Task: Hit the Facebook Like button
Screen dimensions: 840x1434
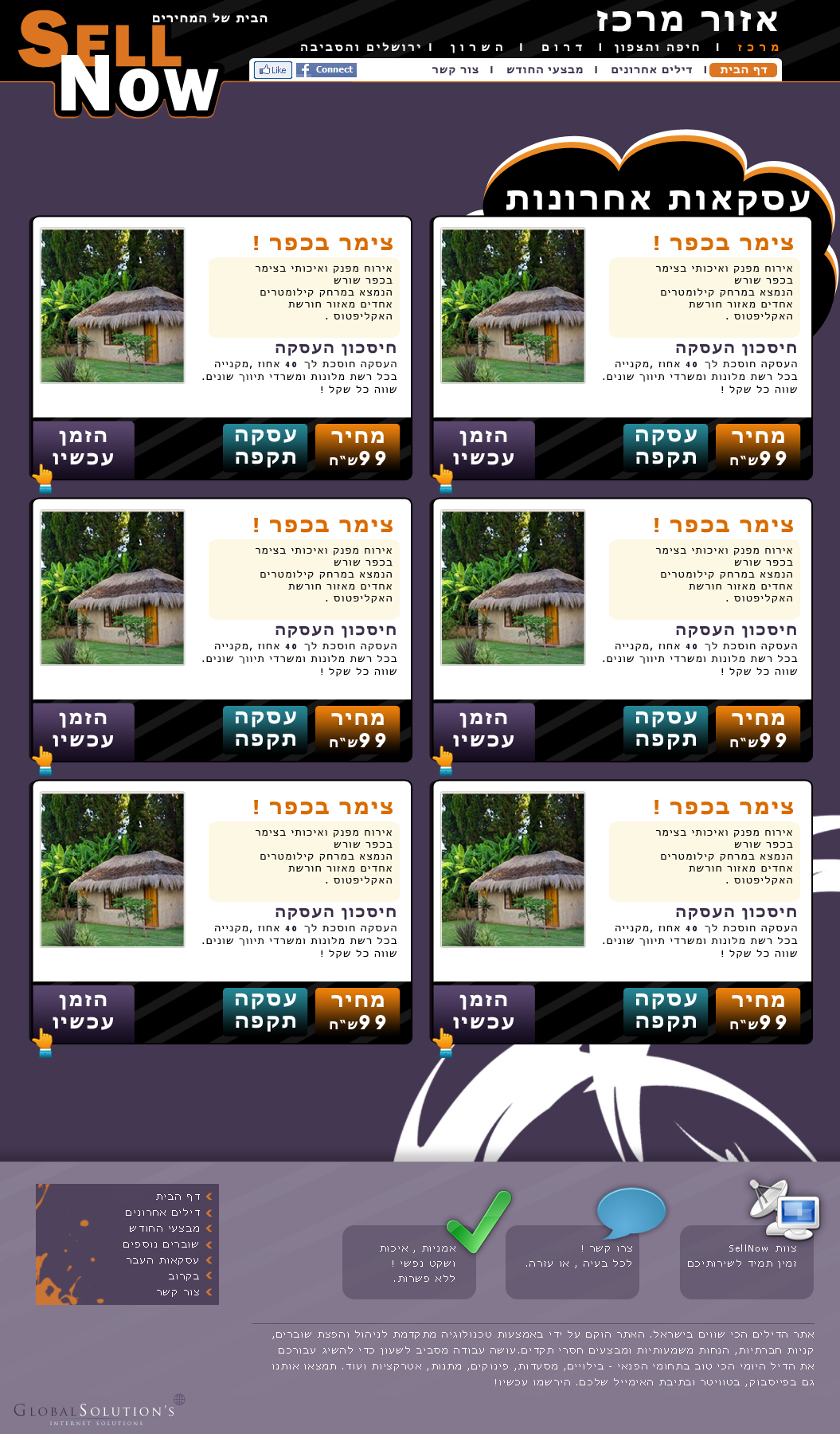Action: click(x=273, y=70)
